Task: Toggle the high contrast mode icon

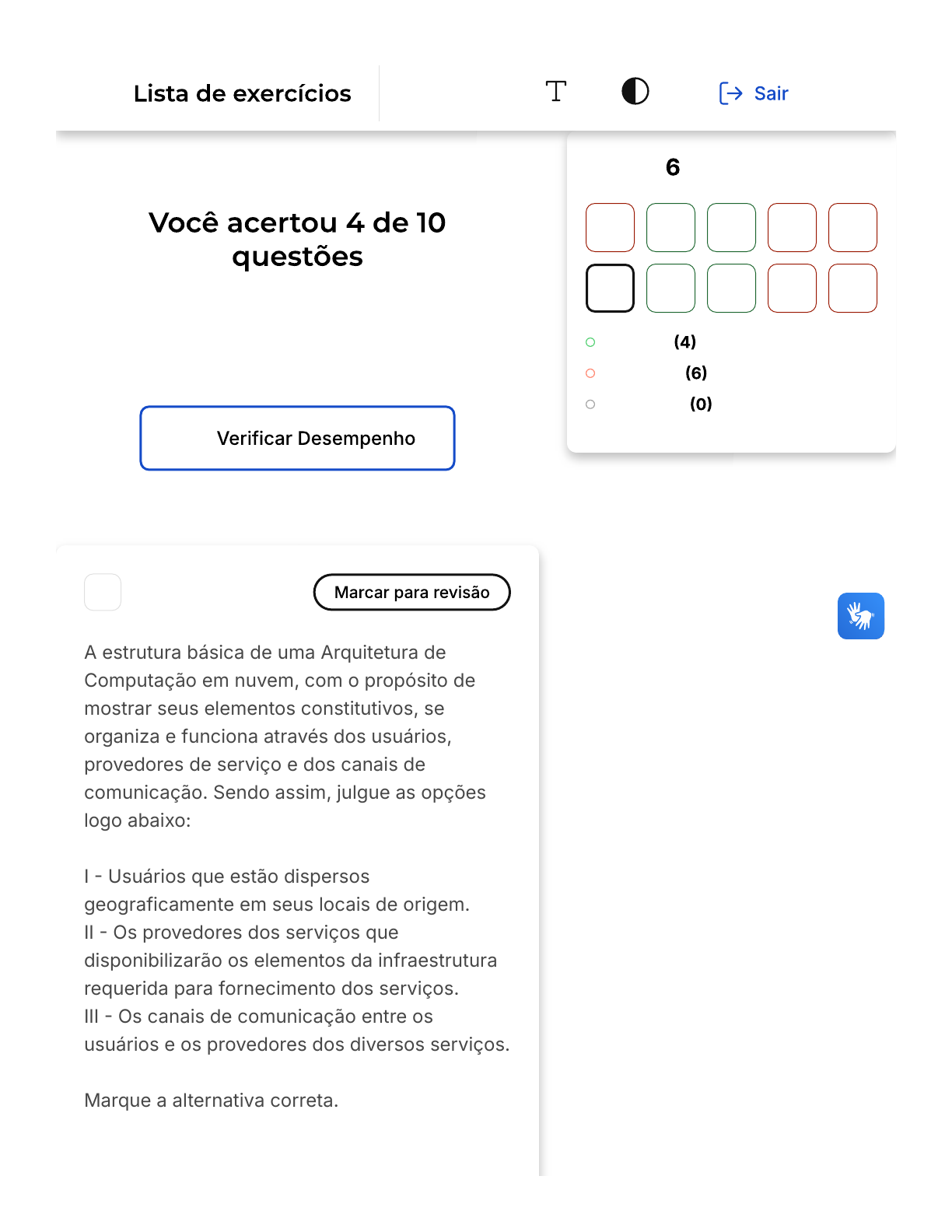Action: pyautogui.click(x=635, y=92)
